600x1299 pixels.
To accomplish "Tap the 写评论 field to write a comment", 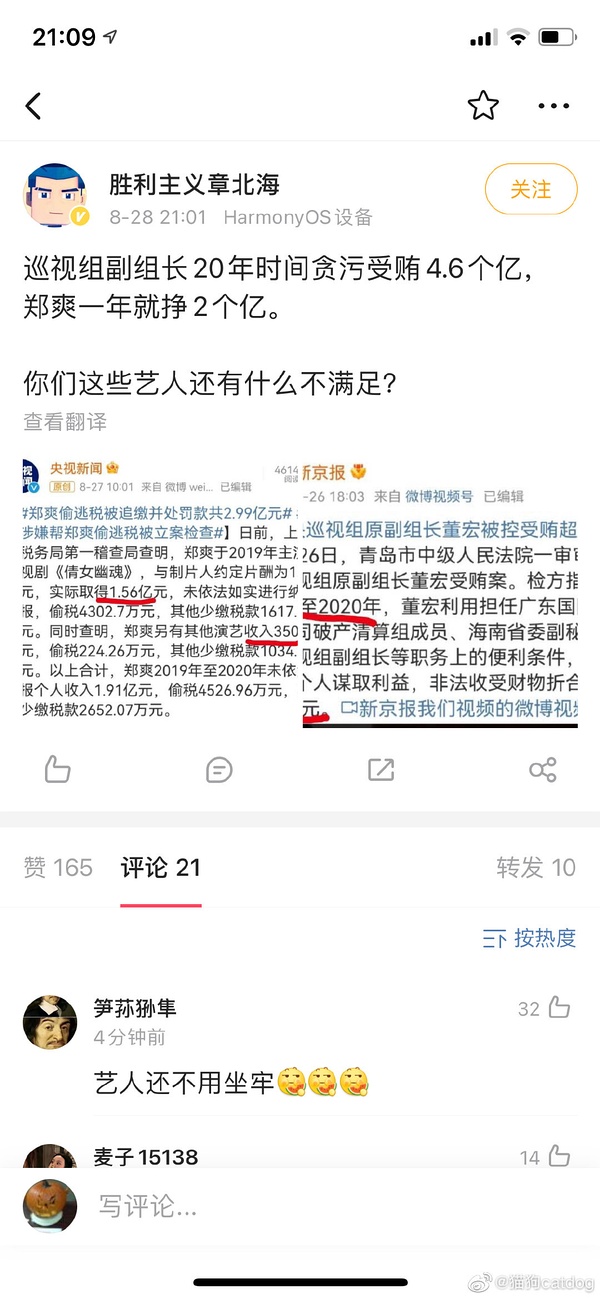I will click(300, 1205).
